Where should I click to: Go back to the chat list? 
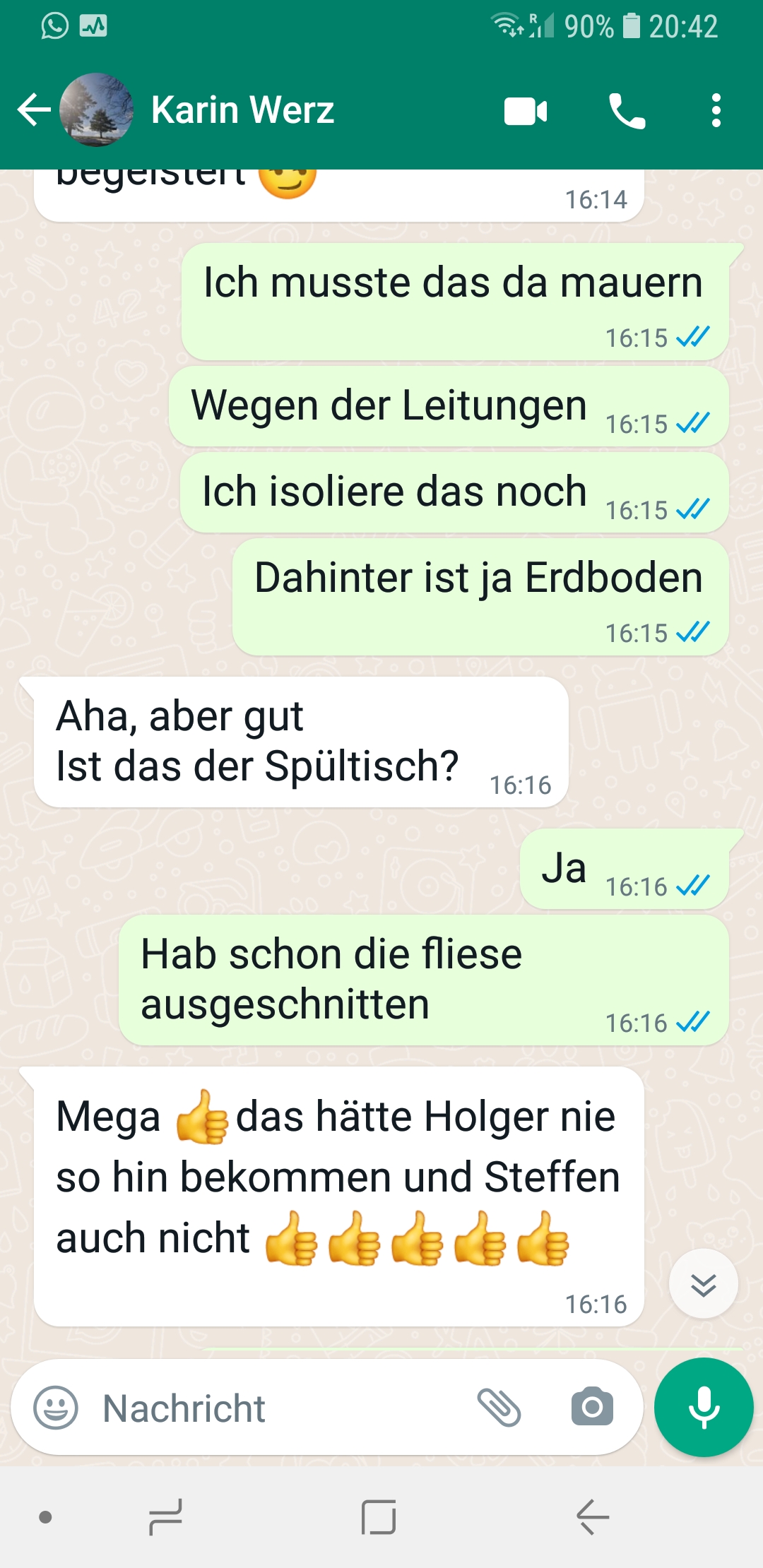pos(33,110)
